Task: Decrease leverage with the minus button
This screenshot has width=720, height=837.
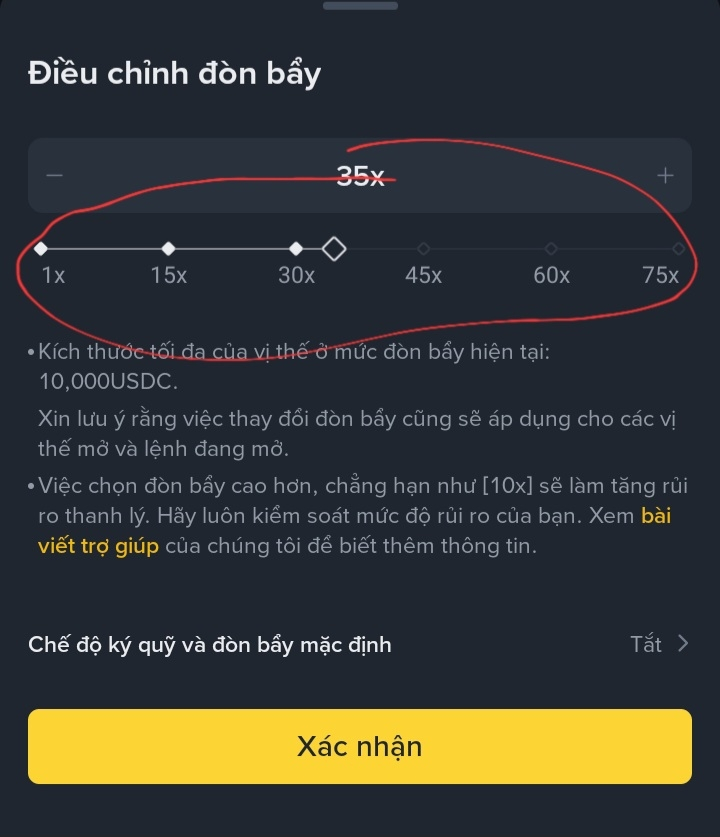Action: [55, 177]
